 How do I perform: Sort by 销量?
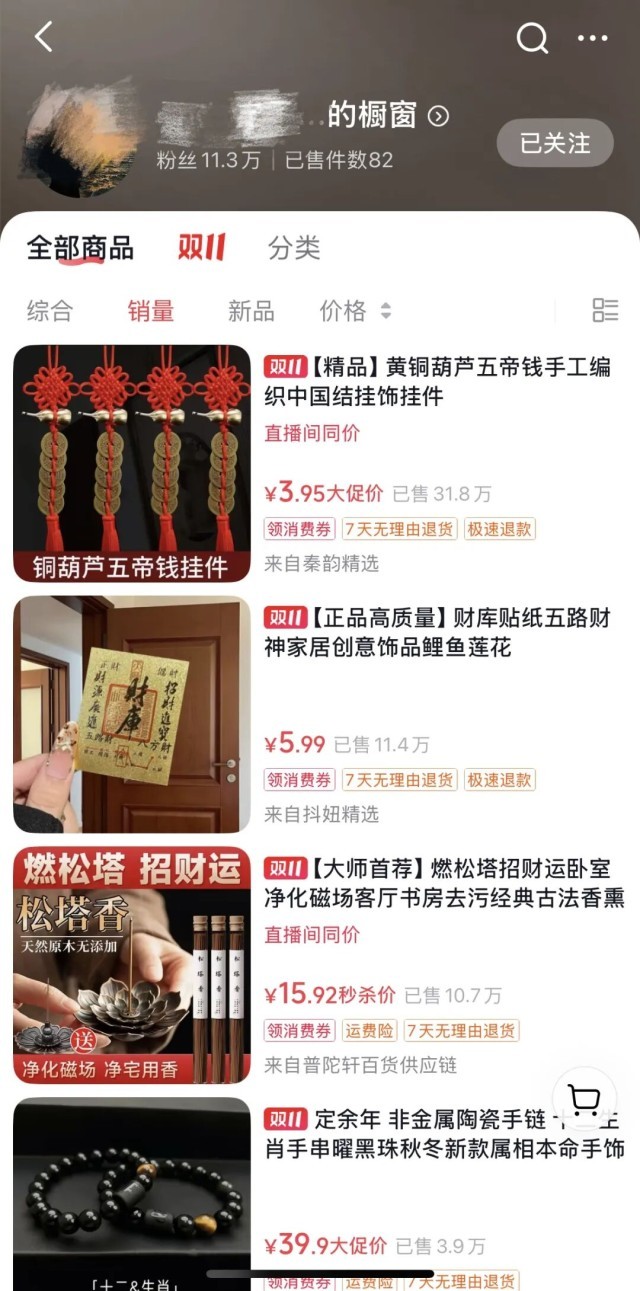[x=151, y=311]
